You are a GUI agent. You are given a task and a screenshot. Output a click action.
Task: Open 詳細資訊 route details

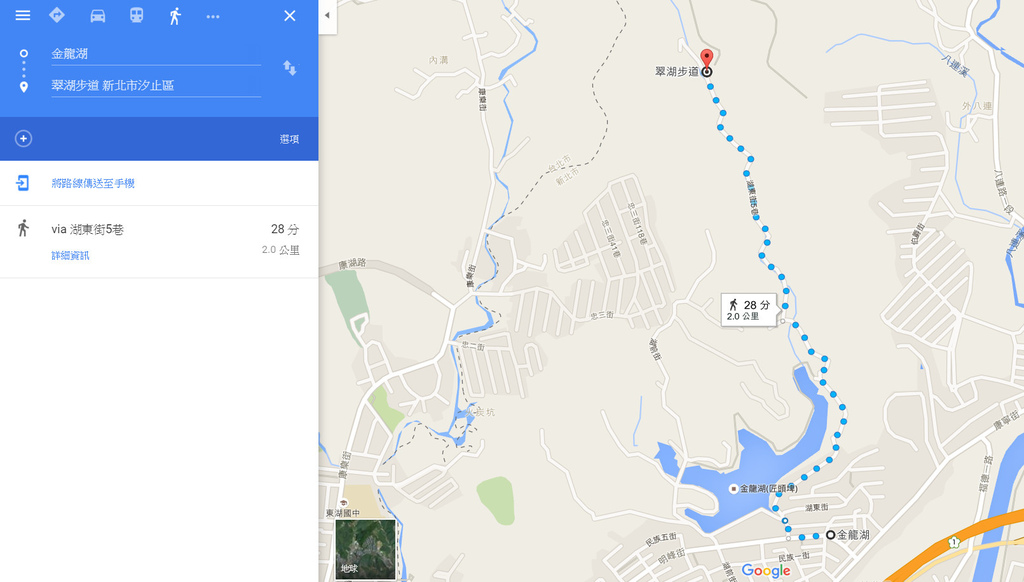tap(70, 256)
